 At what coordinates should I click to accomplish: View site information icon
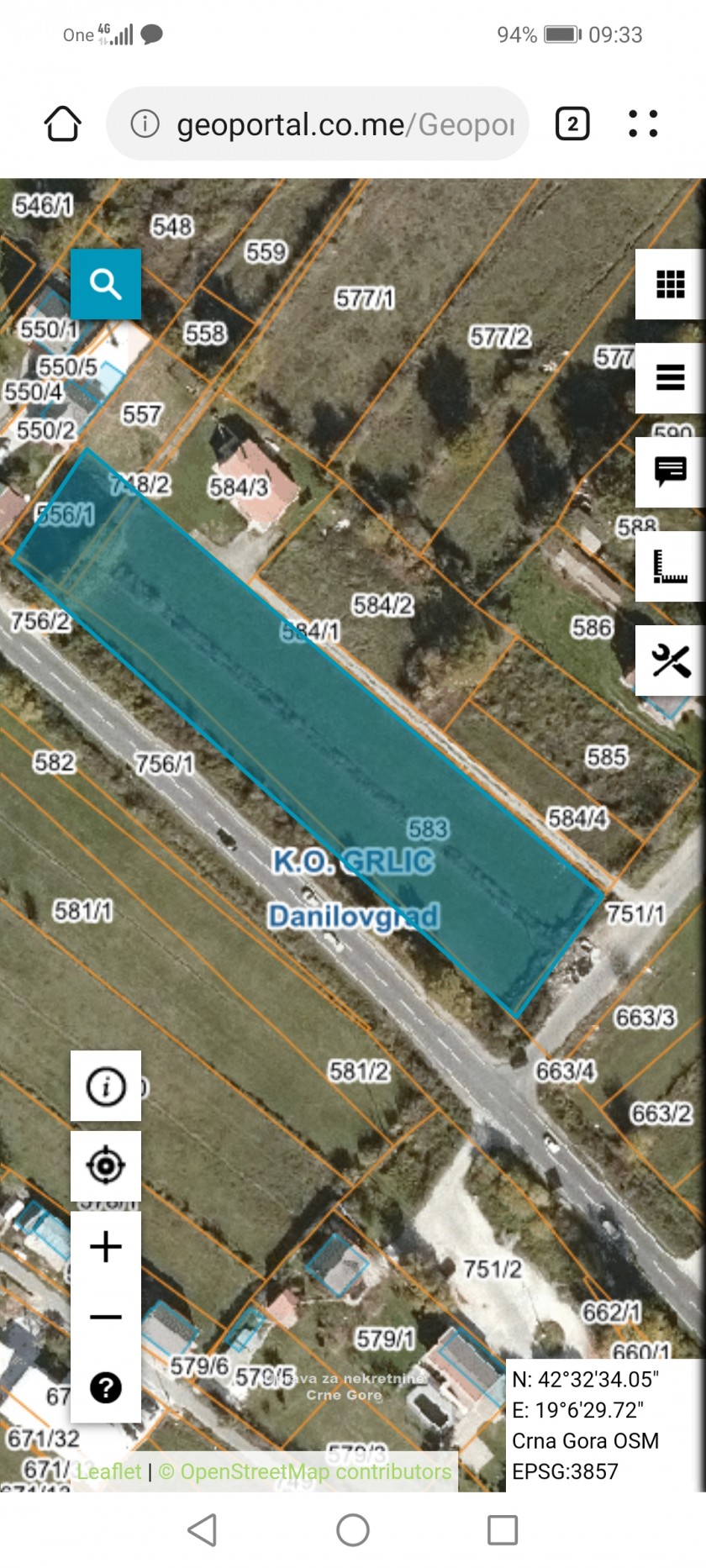point(145,124)
